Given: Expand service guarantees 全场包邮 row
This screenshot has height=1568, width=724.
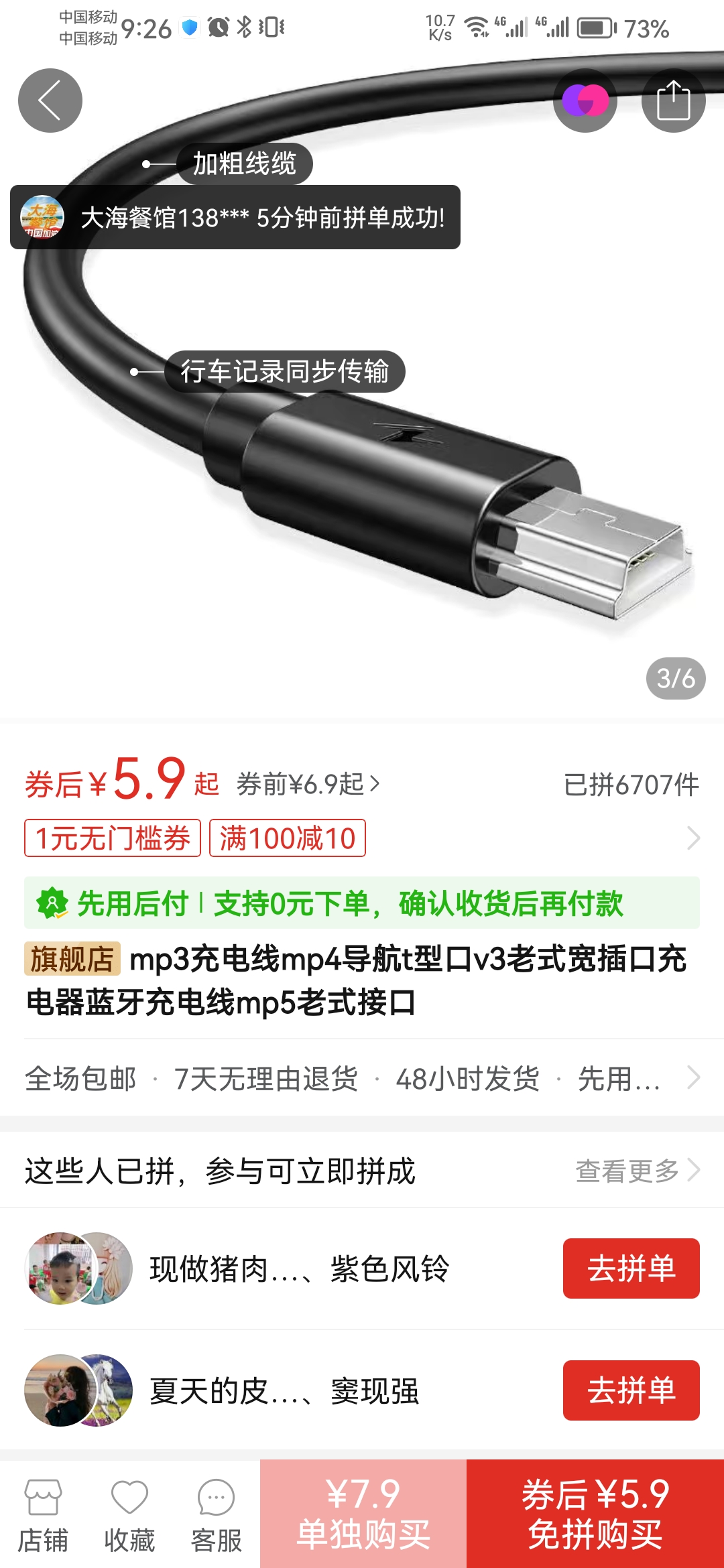Looking at the screenshot, I should (x=362, y=1079).
